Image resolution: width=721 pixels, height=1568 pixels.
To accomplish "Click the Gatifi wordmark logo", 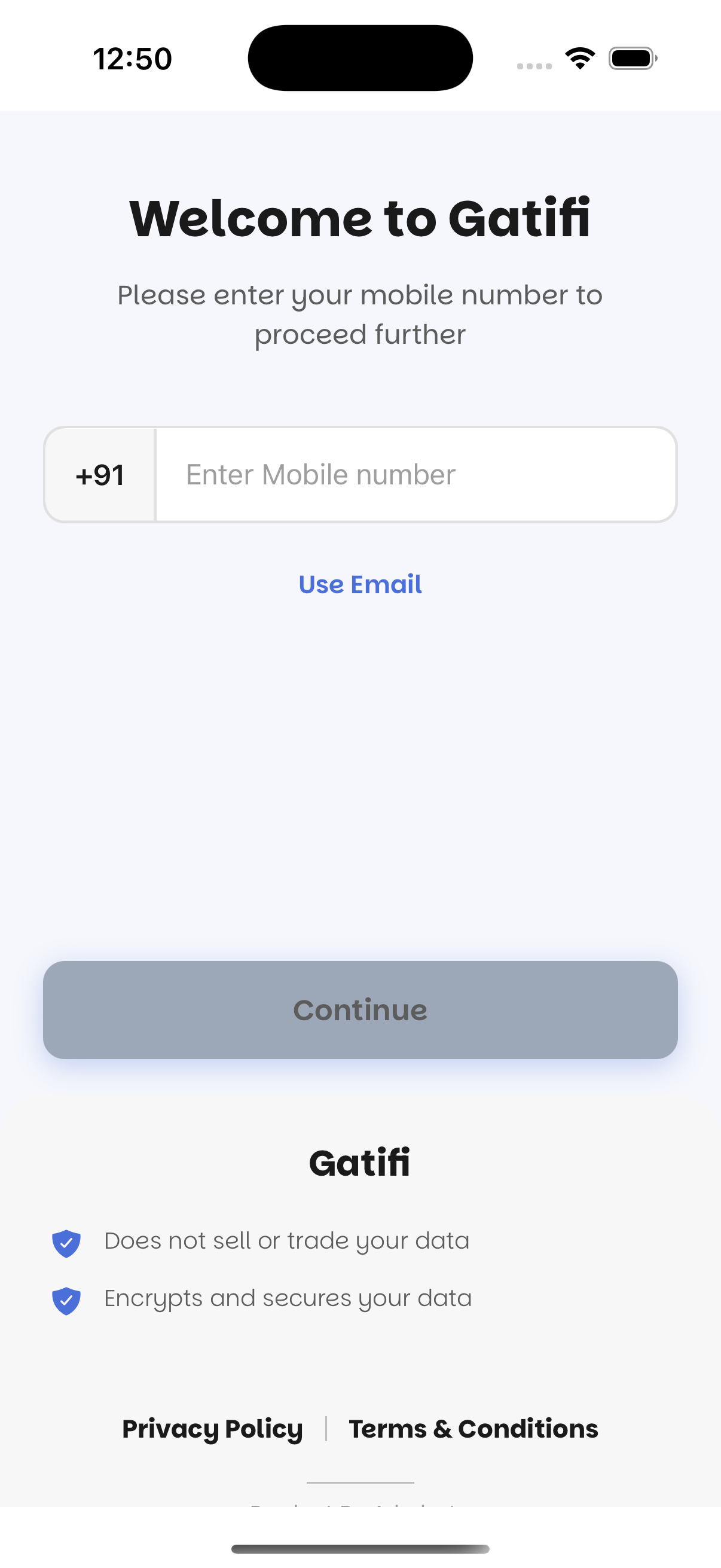I will click(360, 1162).
